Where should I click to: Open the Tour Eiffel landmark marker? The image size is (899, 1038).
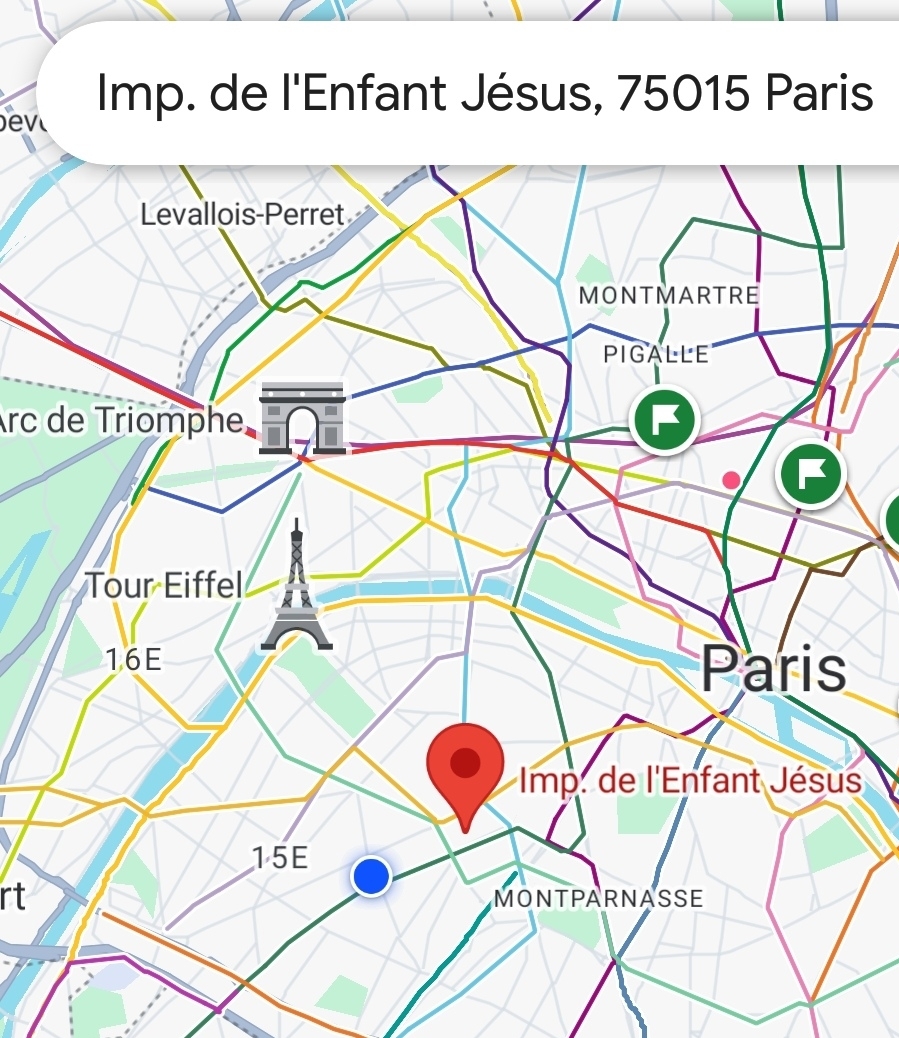click(x=296, y=586)
